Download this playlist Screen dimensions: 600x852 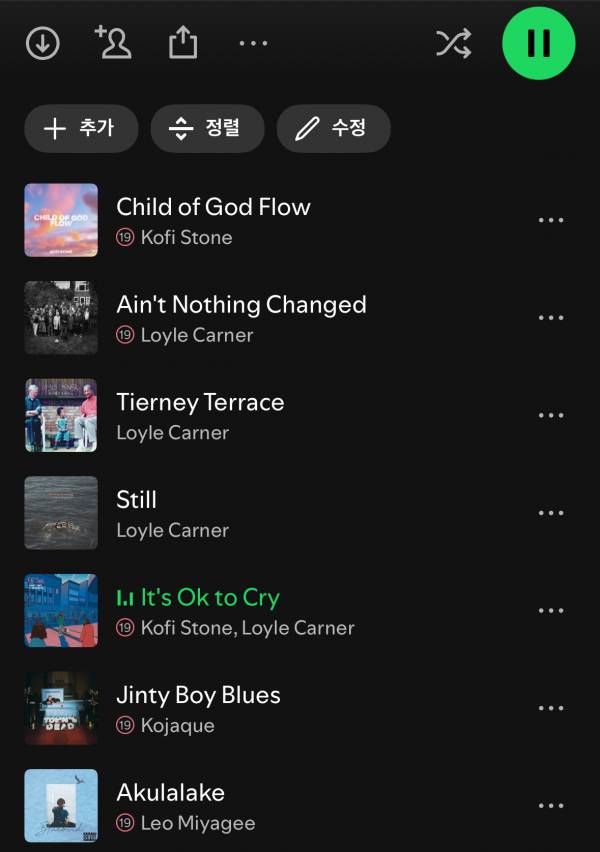[x=43, y=43]
